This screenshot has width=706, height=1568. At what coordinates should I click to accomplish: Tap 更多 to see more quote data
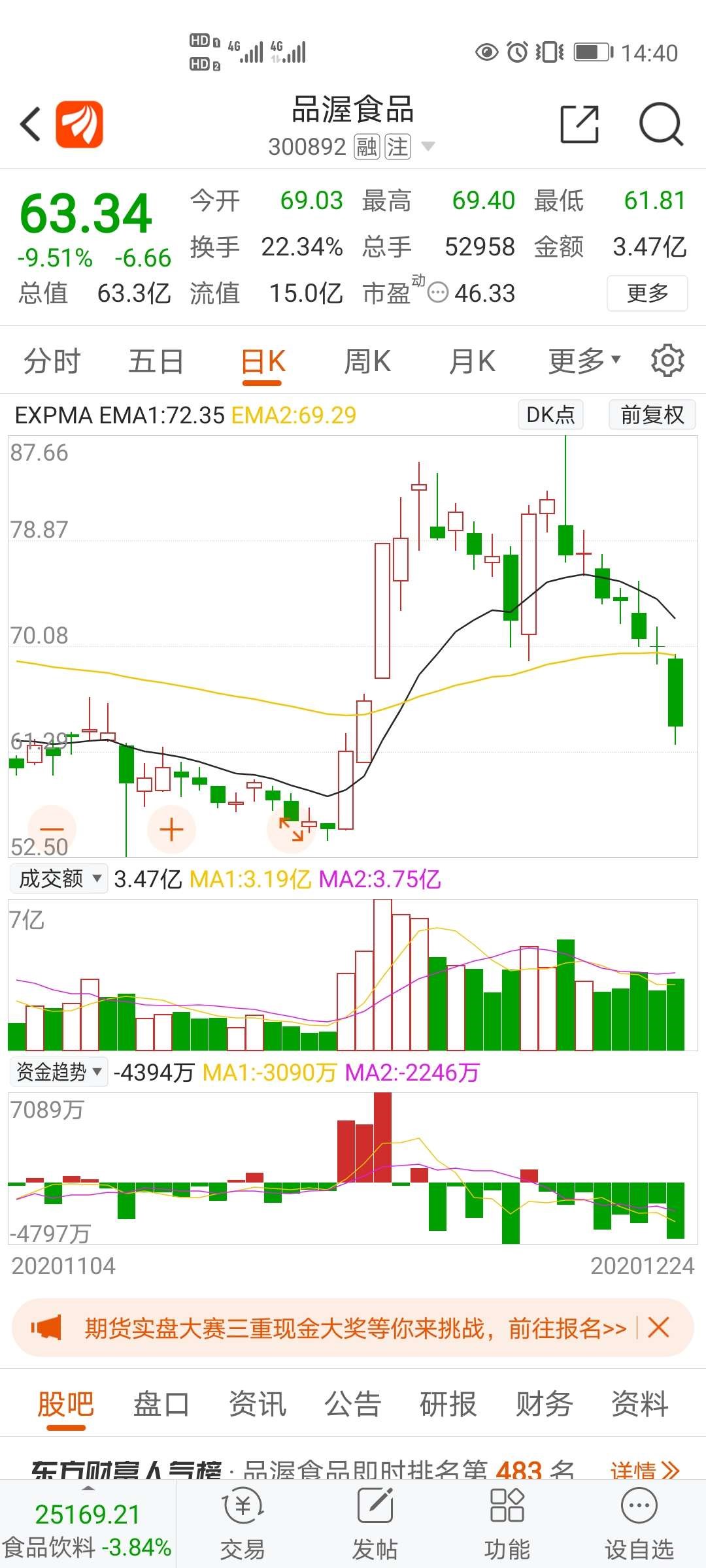click(647, 293)
